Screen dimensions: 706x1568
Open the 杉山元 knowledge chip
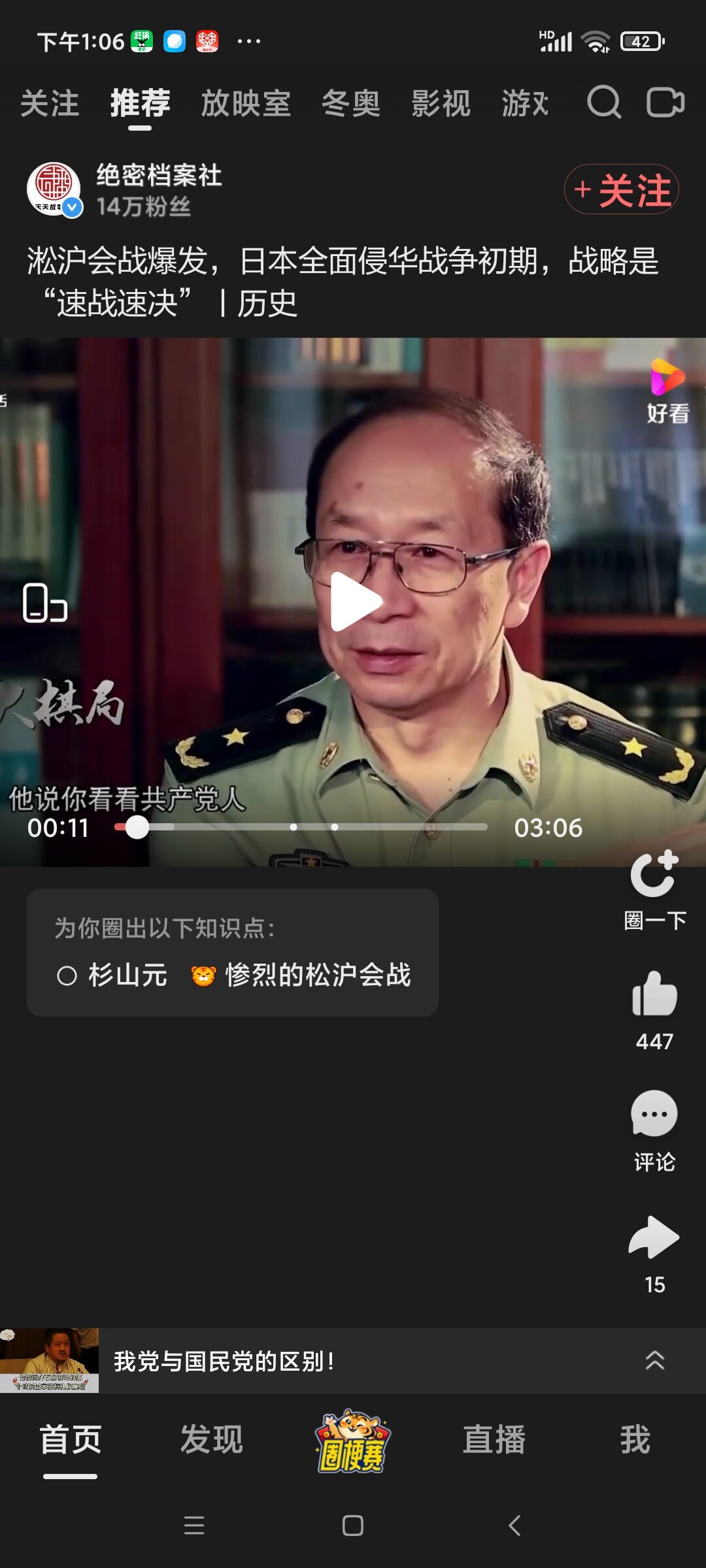click(113, 975)
